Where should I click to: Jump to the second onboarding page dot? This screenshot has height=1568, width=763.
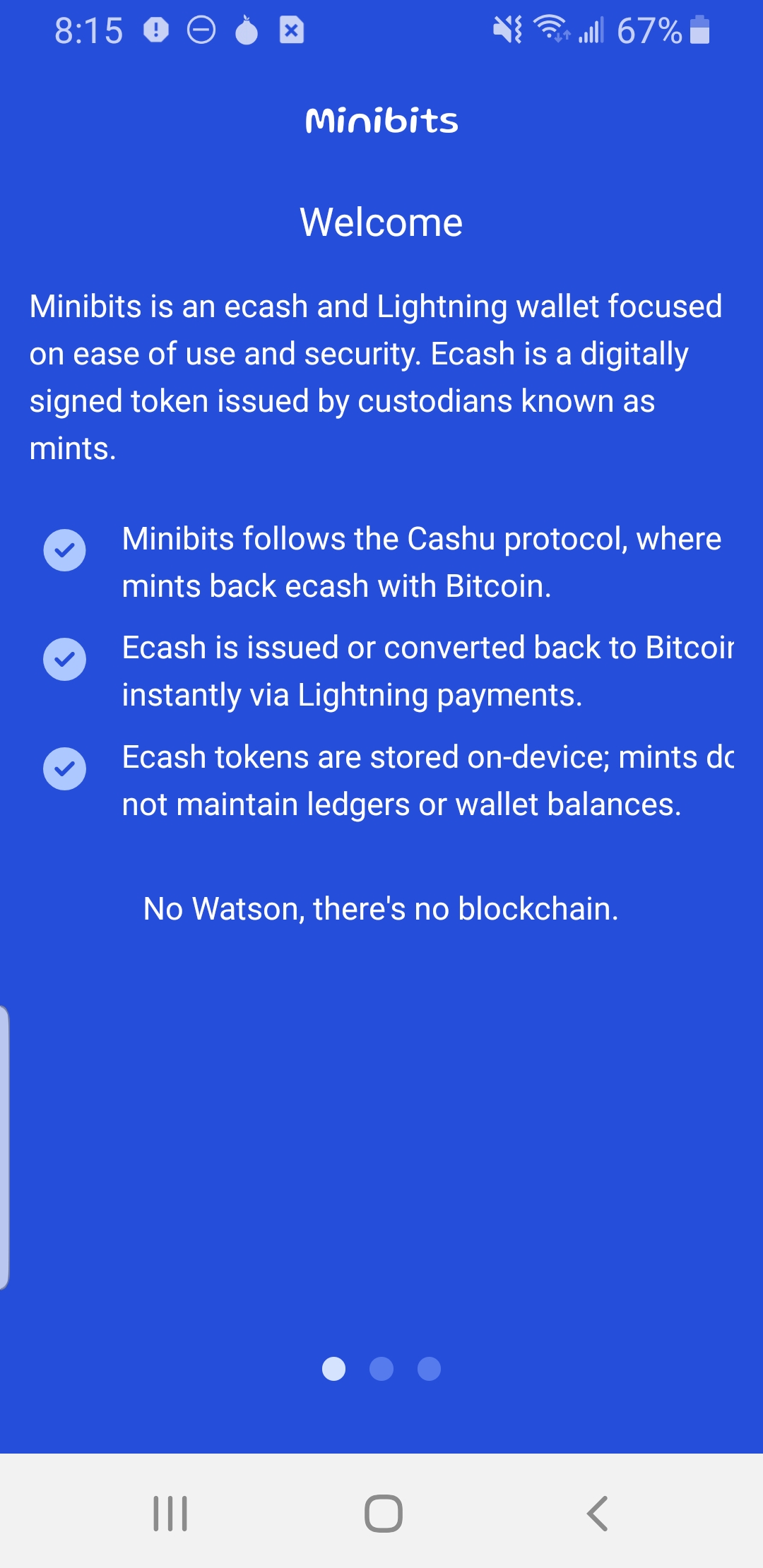click(381, 1369)
